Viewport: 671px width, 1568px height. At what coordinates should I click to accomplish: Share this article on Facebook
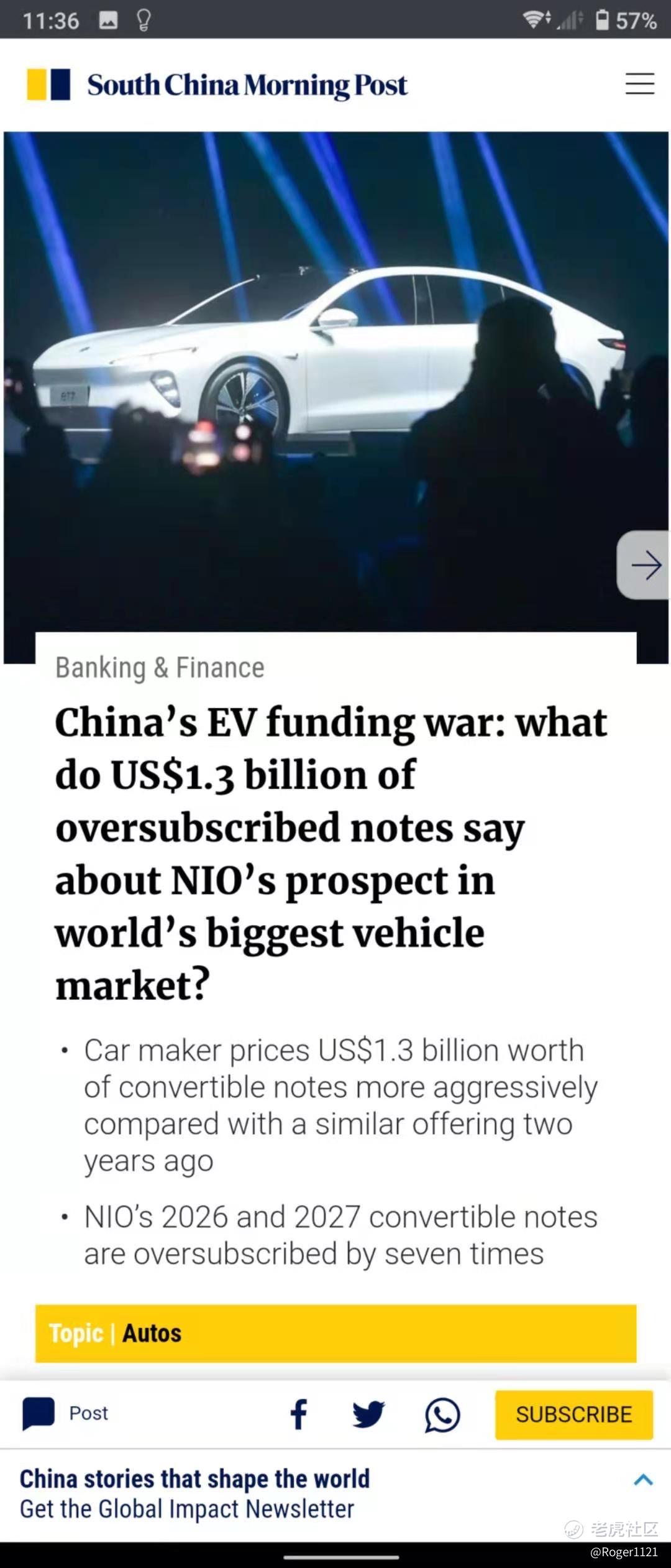(299, 1414)
